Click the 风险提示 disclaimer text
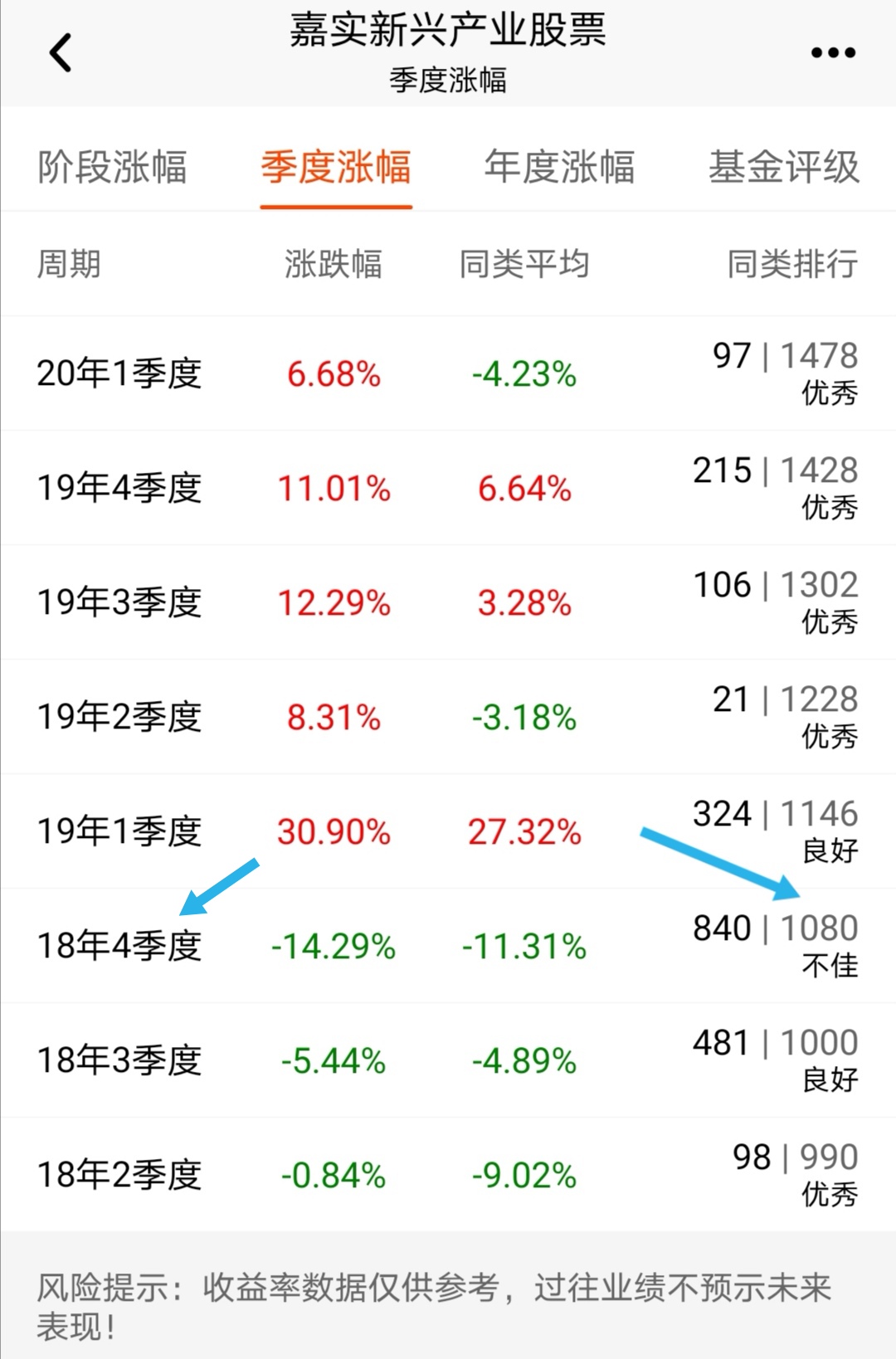The height and width of the screenshot is (1359, 896). tap(435, 1285)
